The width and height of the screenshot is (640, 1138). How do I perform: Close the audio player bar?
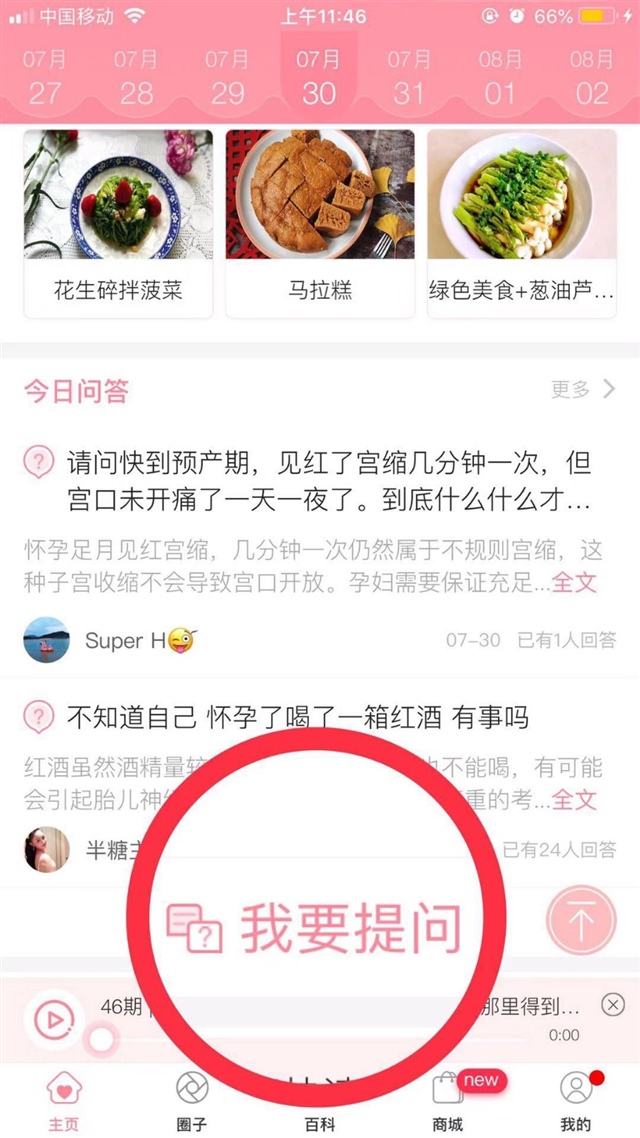pyautogui.click(x=612, y=1005)
